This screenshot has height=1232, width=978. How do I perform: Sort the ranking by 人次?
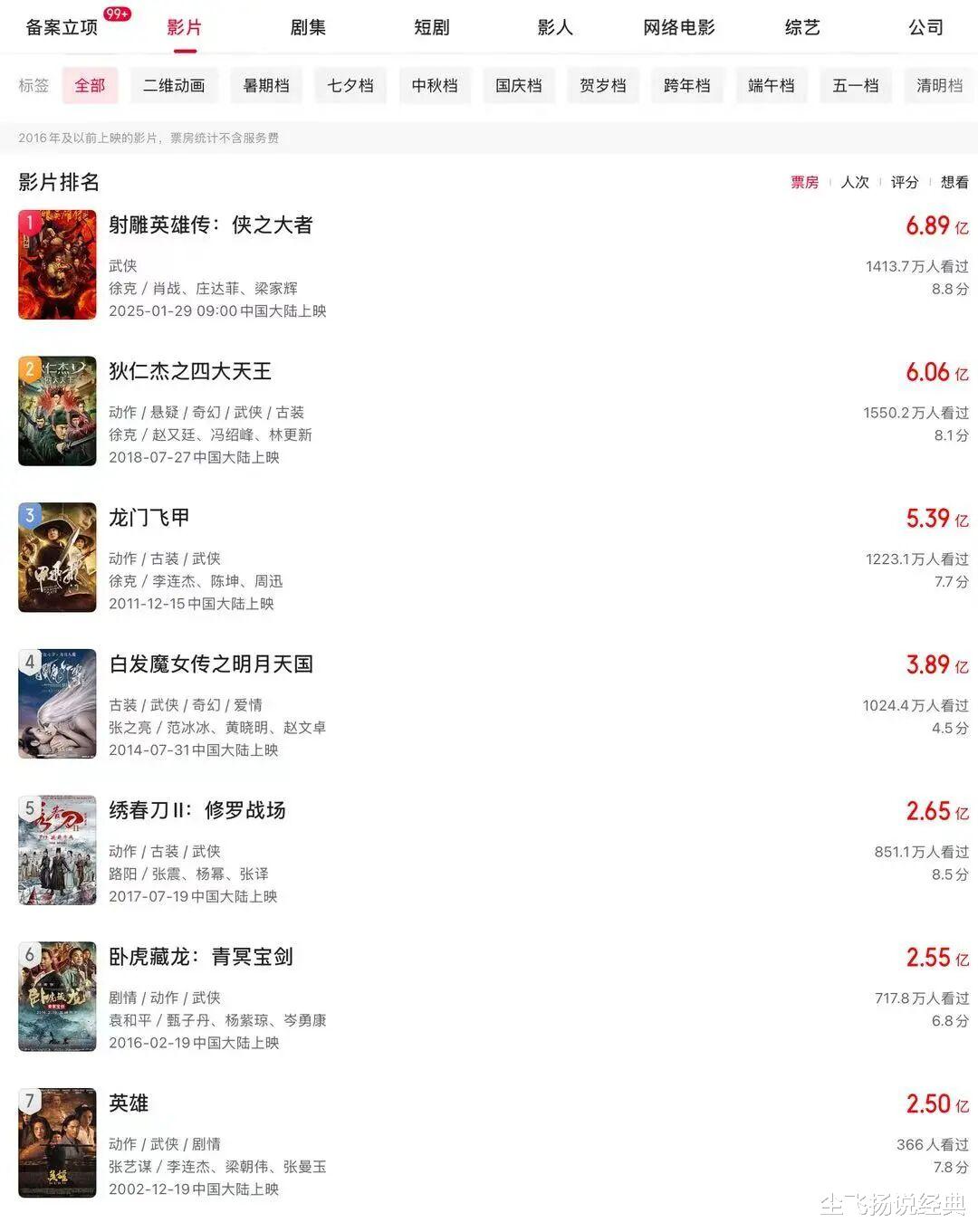(x=855, y=182)
